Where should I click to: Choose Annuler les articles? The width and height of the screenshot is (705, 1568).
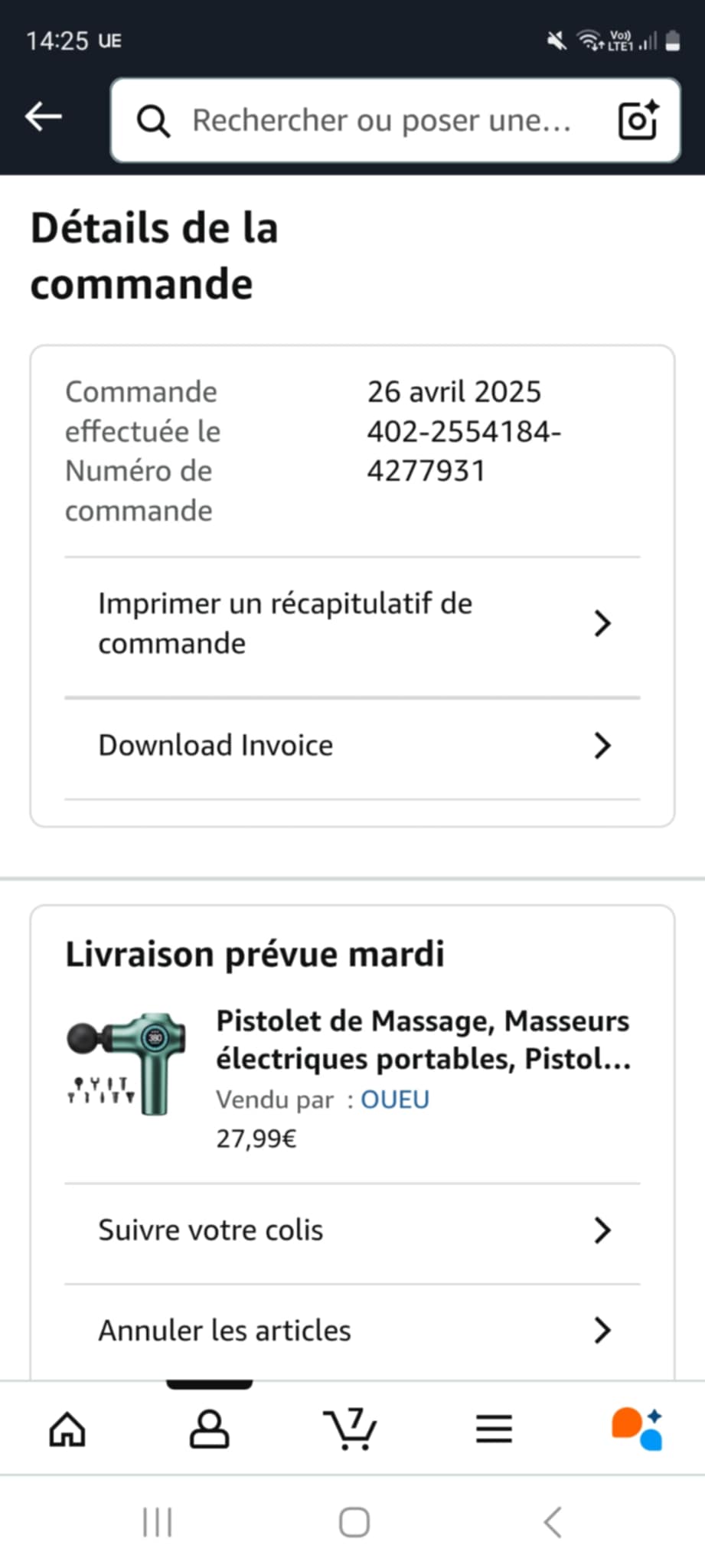pyautogui.click(x=352, y=1331)
